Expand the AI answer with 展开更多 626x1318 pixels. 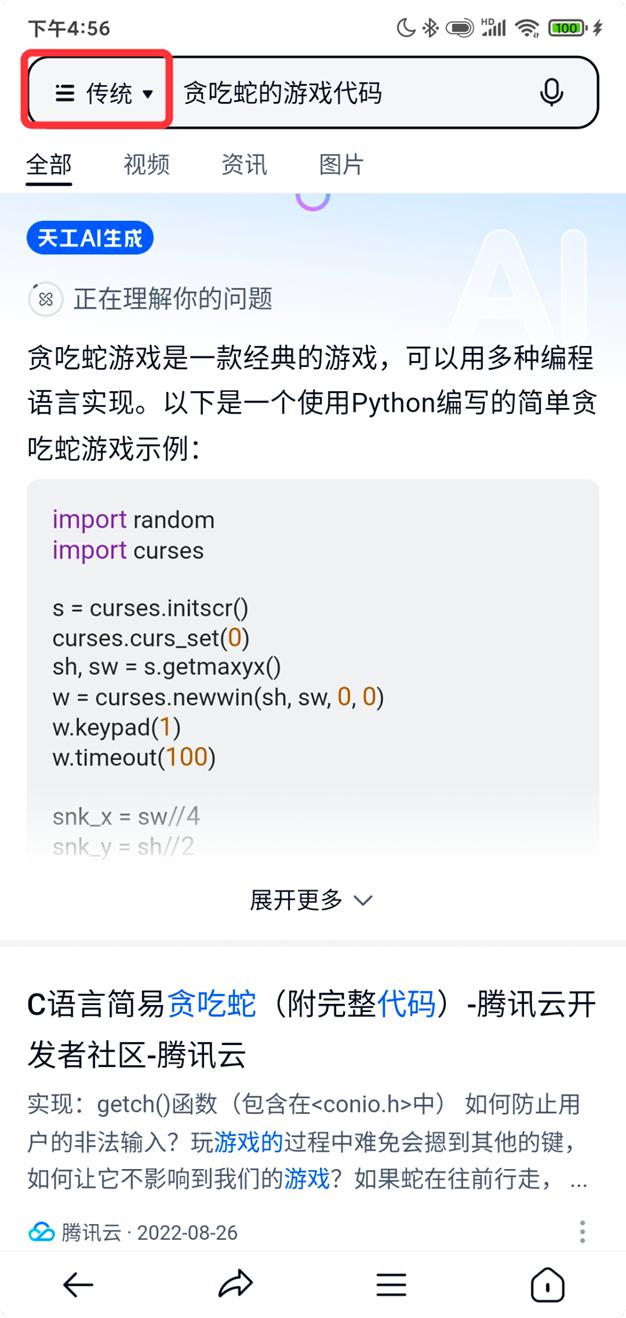pos(311,900)
